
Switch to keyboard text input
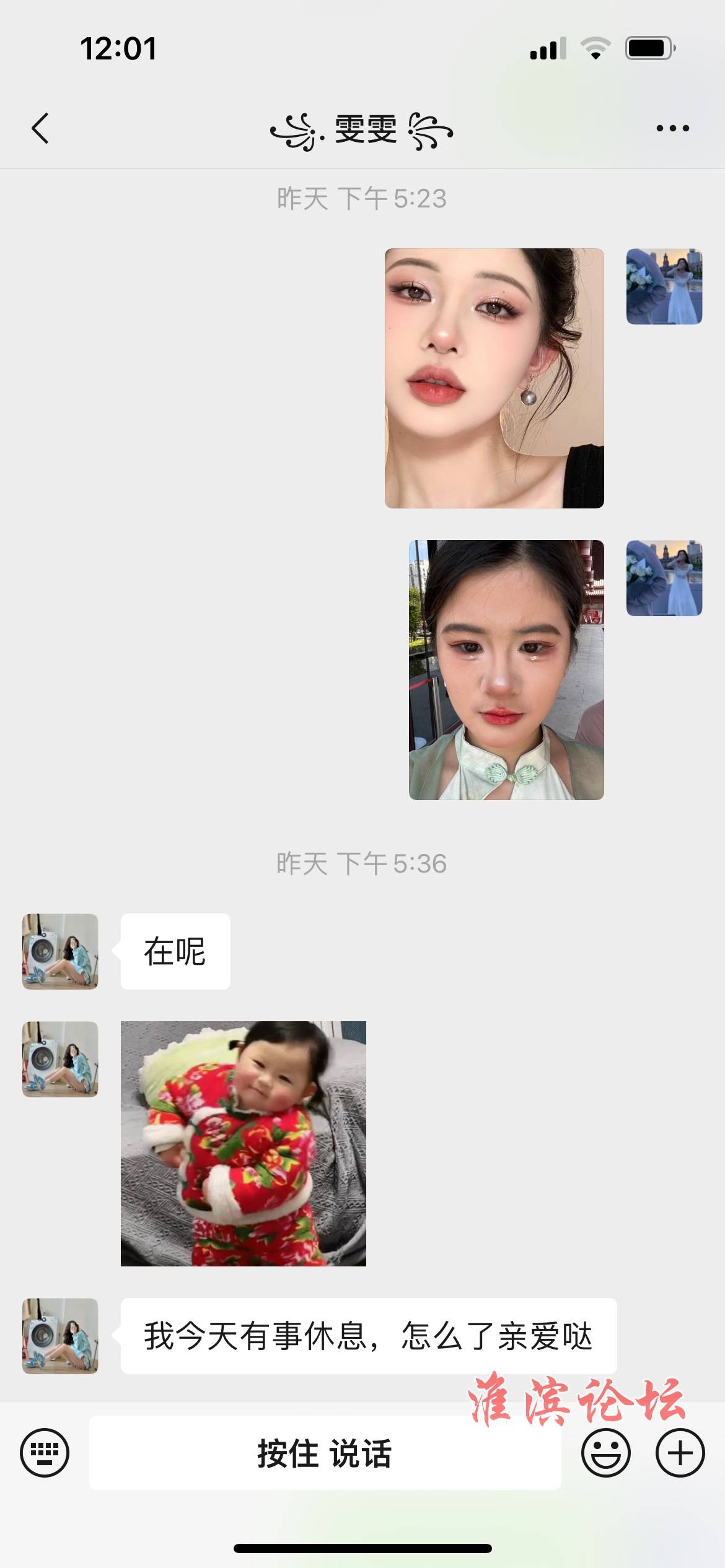click(45, 1453)
